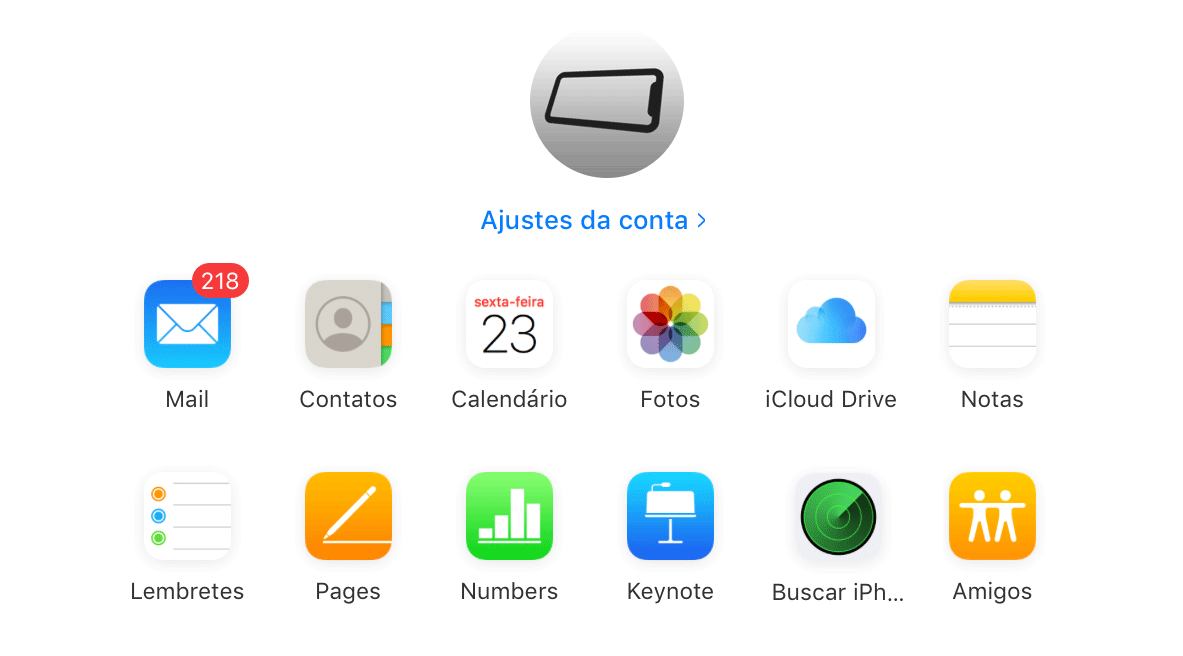Open the Notas app
Viewport: 1183px width, 656px height.
tap(992, 324)
